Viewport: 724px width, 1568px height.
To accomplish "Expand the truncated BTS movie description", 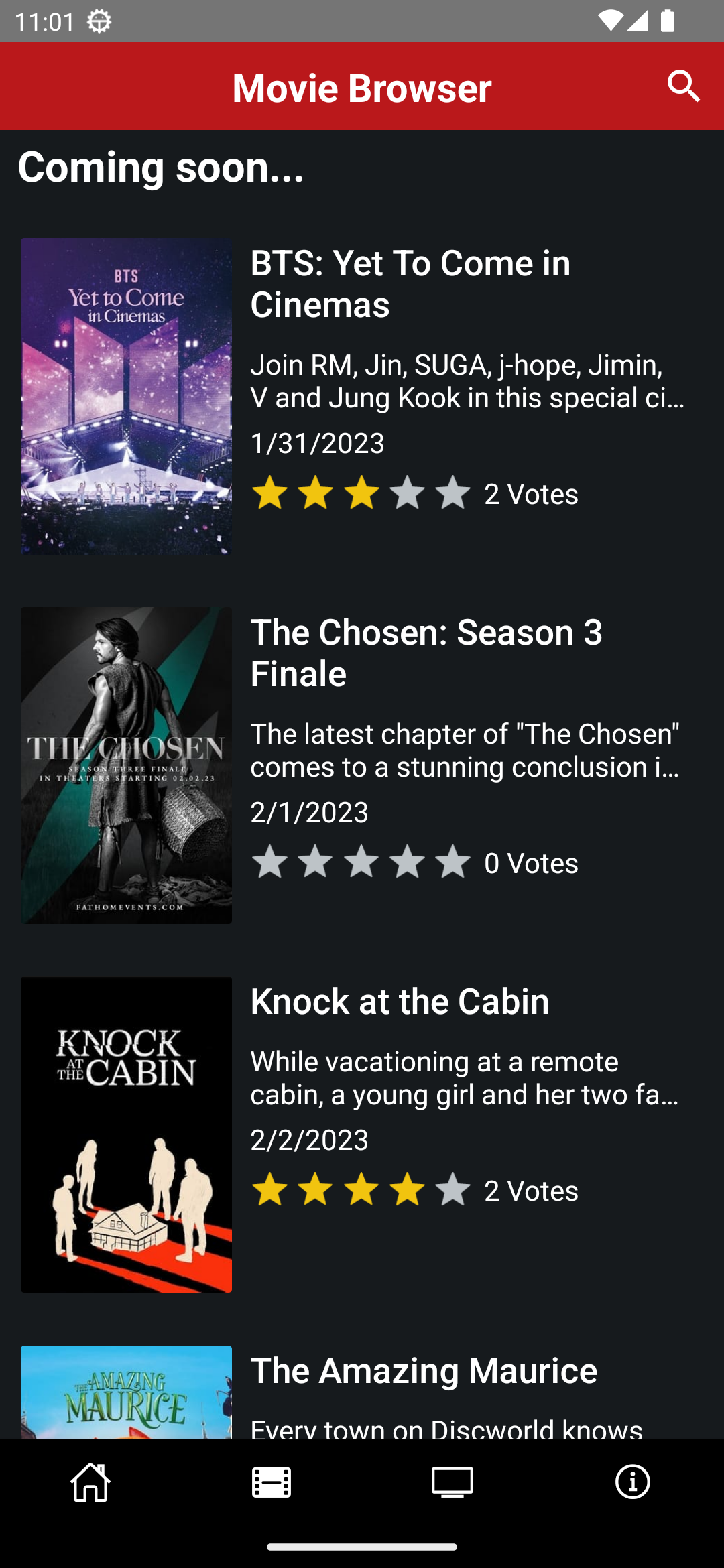I will (x=467, y=382).
